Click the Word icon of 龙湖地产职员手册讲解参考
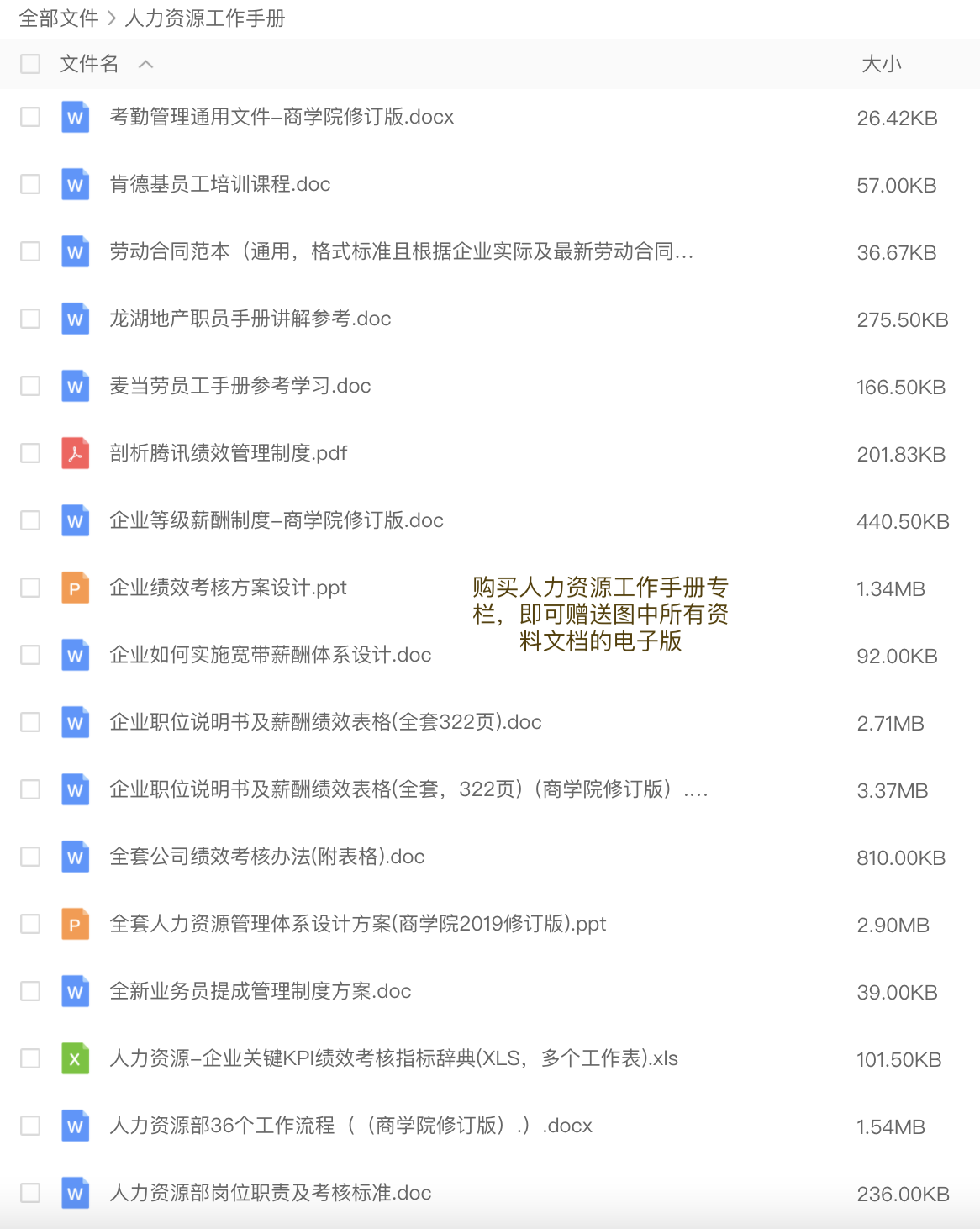The height and width of the screenshot is (1229, 980). click(x=75, y=319)
